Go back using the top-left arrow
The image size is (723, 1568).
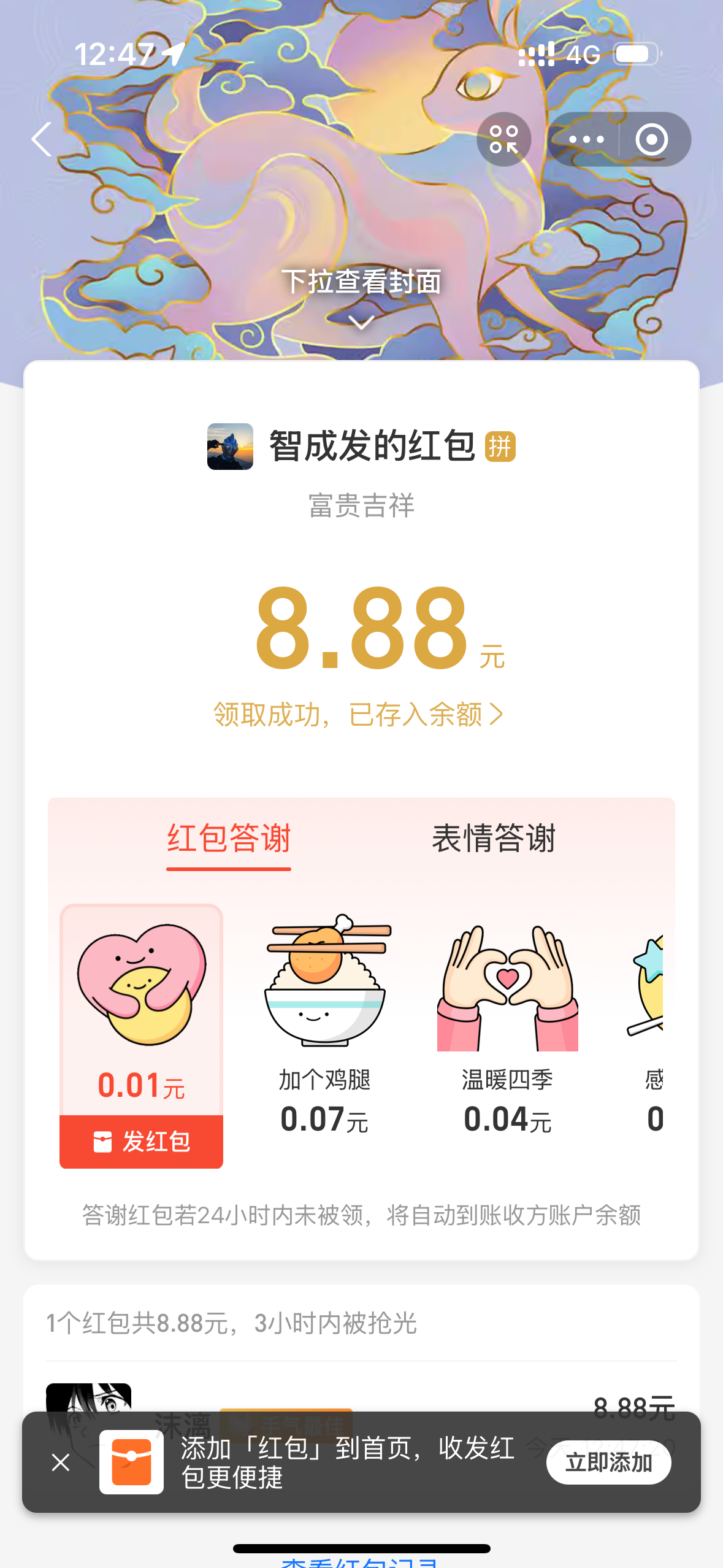(42, 139)
